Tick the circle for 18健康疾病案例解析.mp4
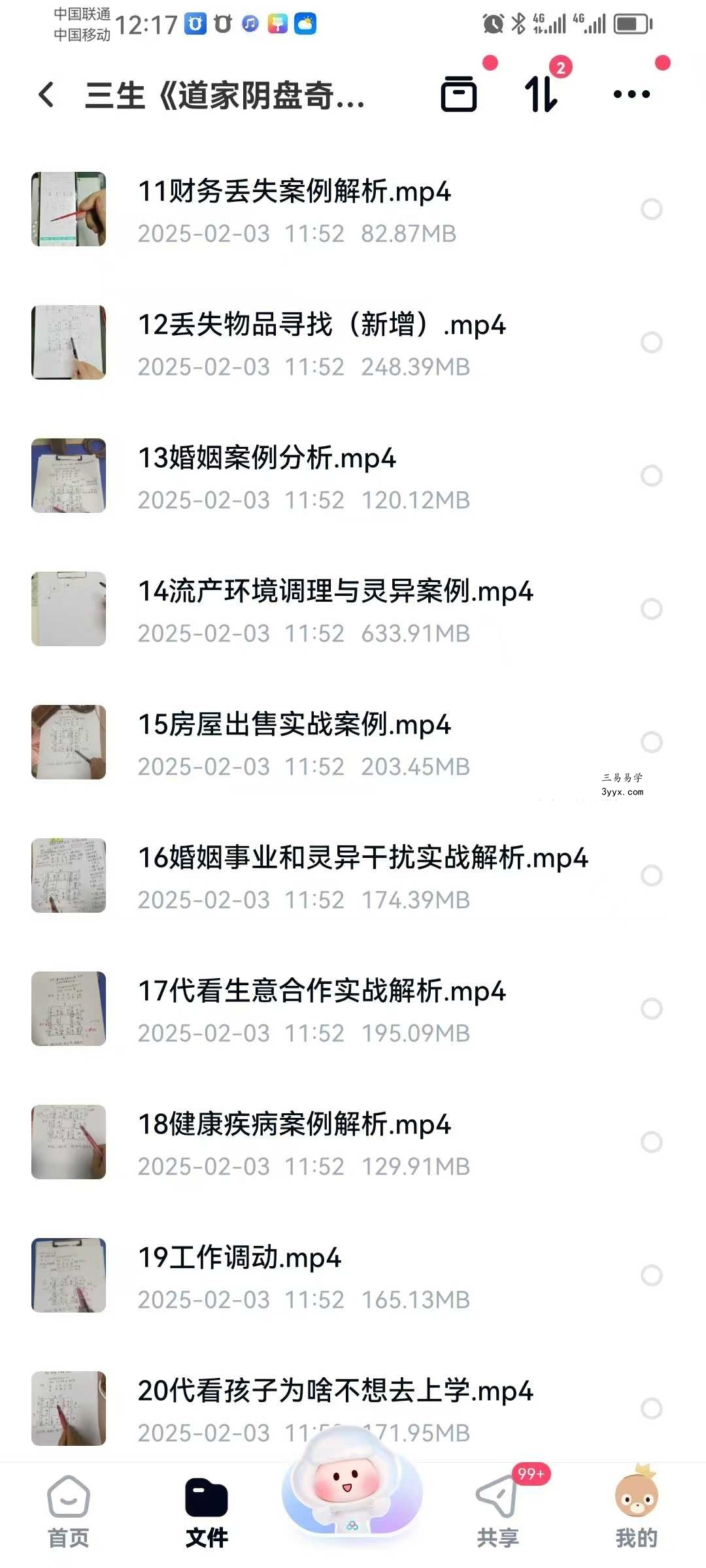The width and height of the screenshot is (706, 1568). coord(651,1142)
